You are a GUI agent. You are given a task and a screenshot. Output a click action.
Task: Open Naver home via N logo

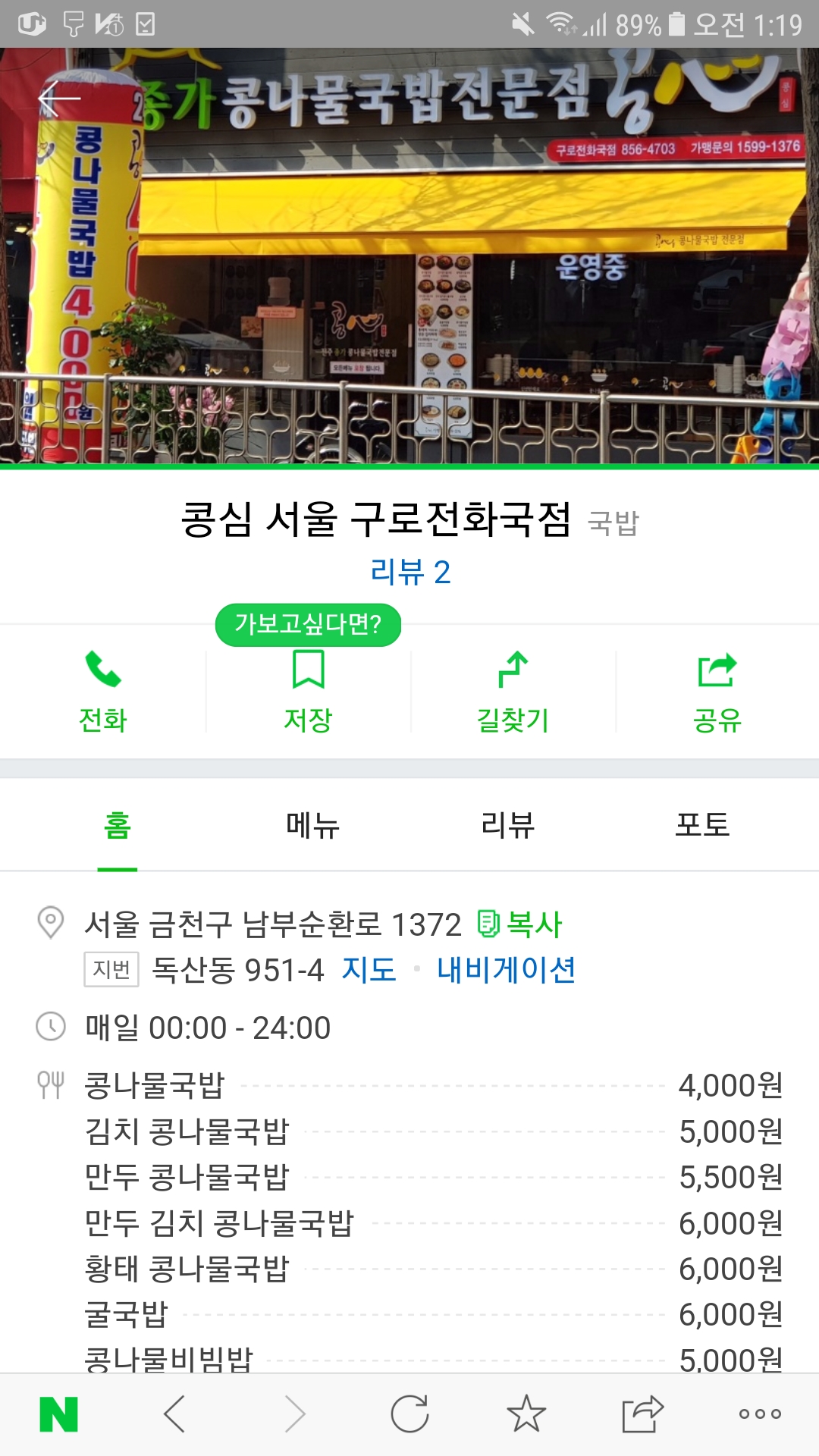point(58,1414)
